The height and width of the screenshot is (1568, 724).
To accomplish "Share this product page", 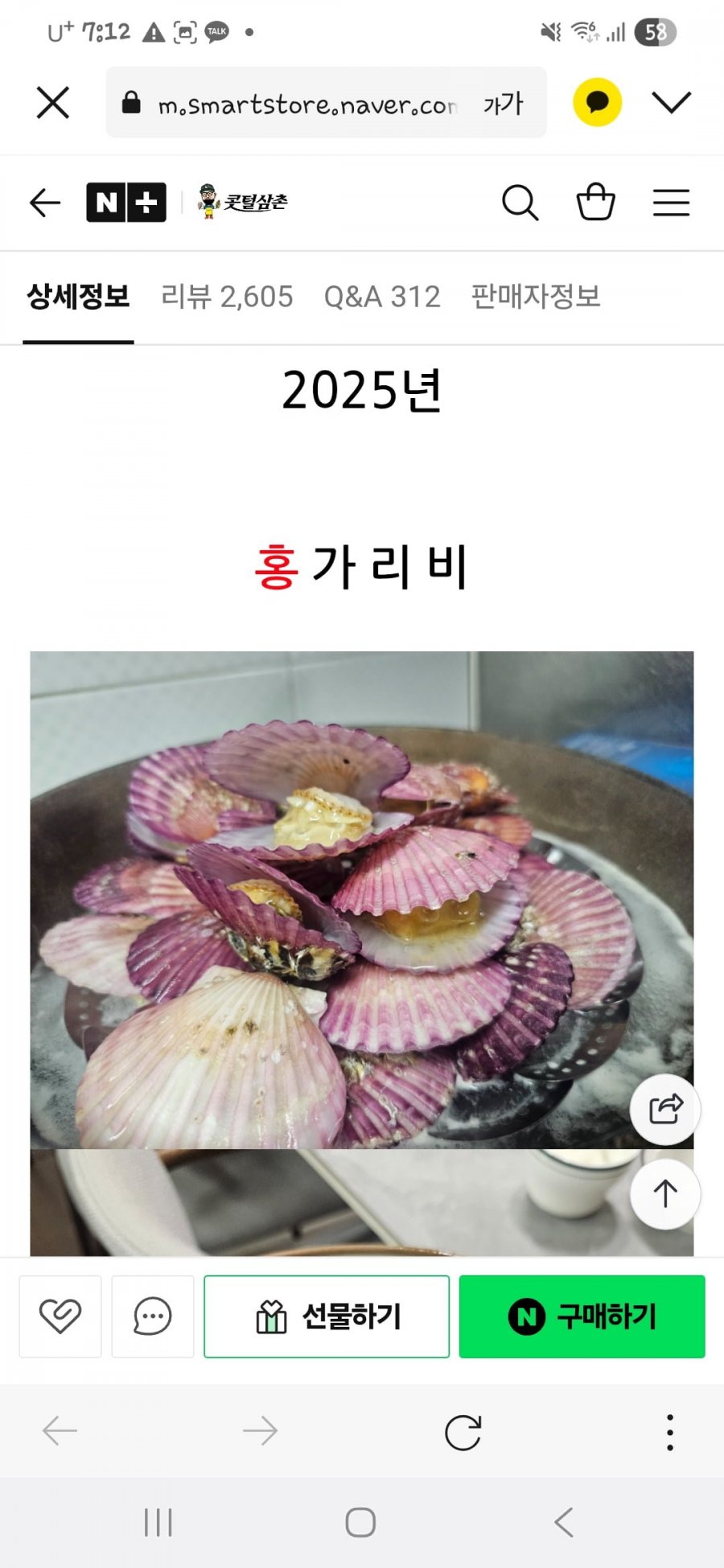I will pyautogui.click(x=665, y=1109).
